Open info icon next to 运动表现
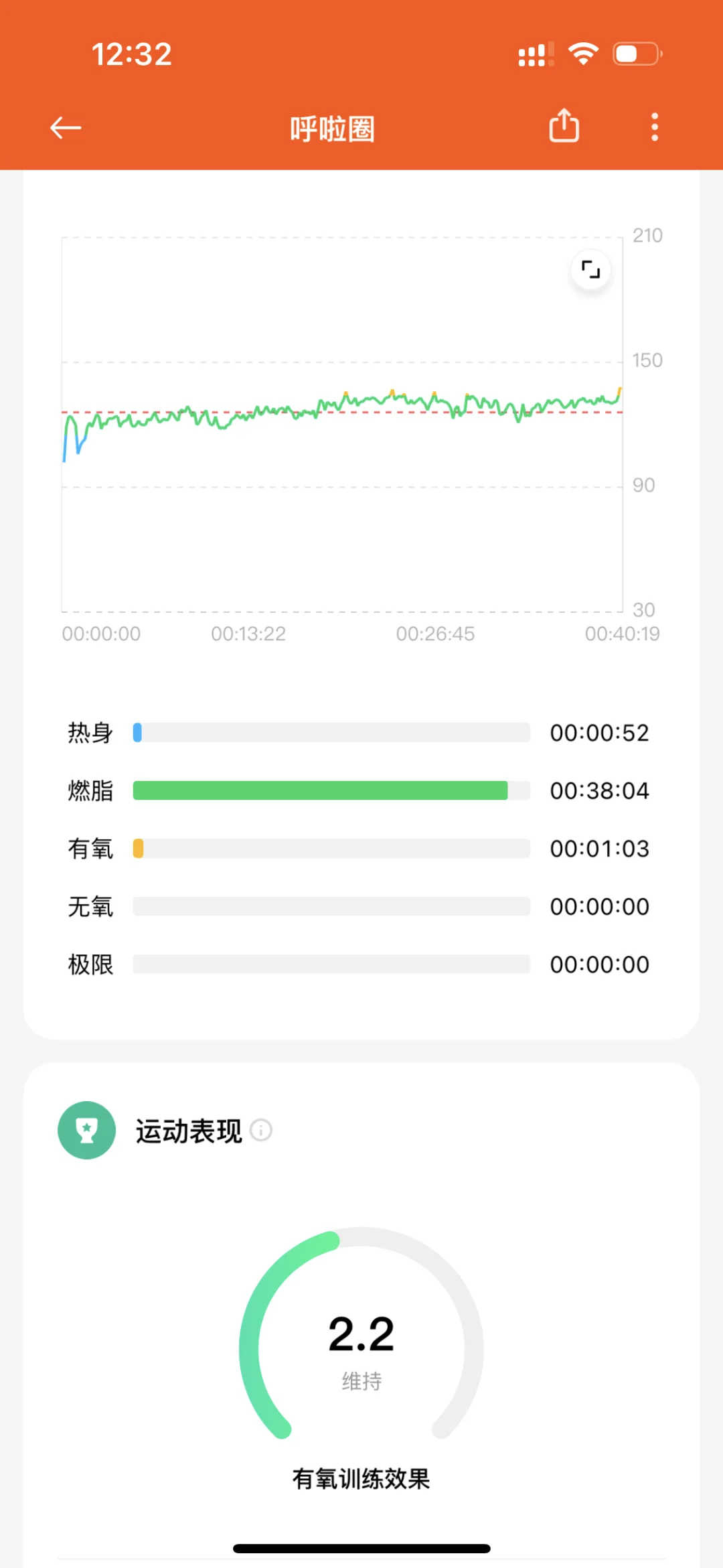723x1568 pixels. [261, 1130]
